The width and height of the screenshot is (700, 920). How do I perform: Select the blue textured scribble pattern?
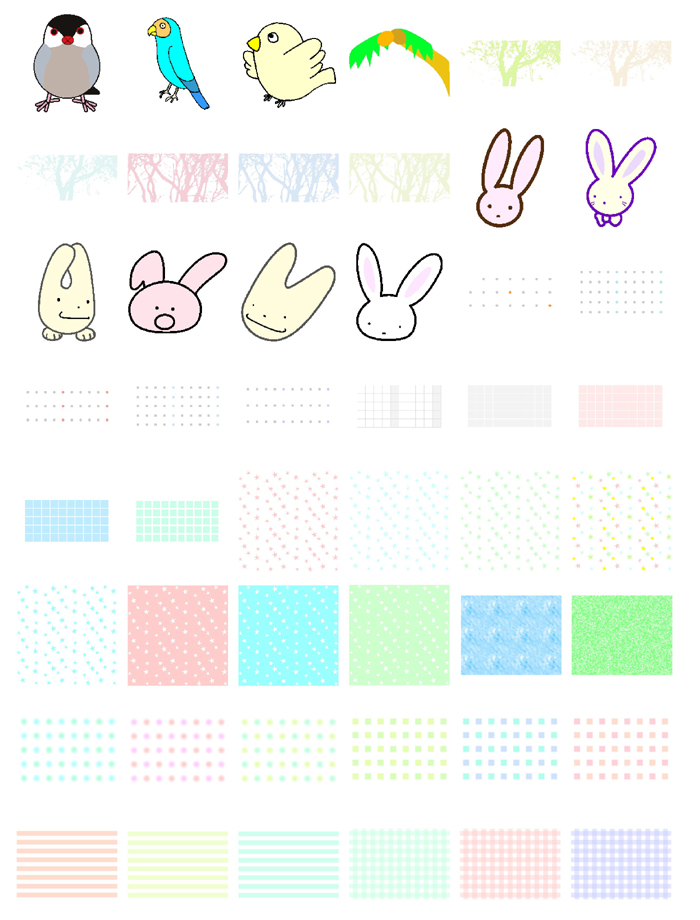tap(510, 635)
